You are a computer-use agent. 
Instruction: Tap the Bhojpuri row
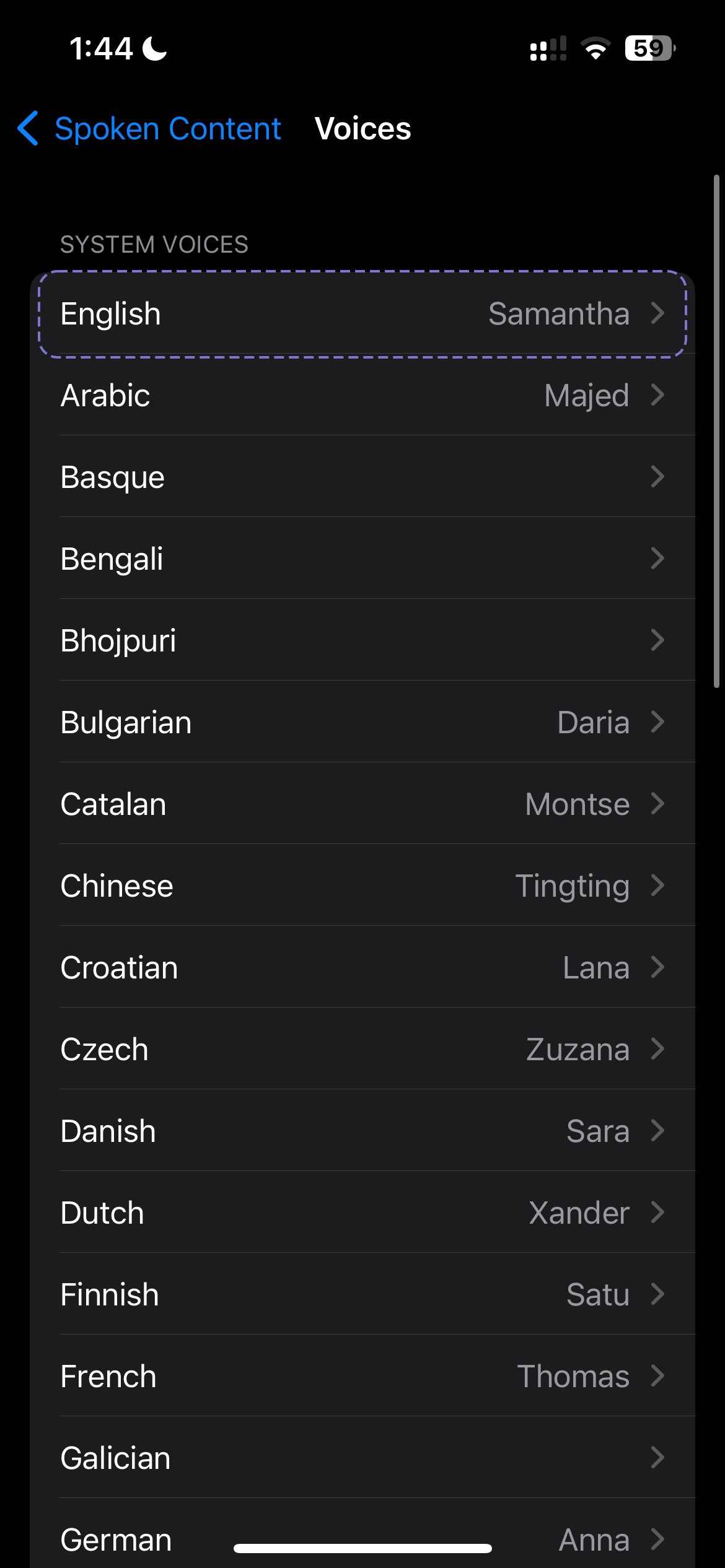[x=362, y=640]
